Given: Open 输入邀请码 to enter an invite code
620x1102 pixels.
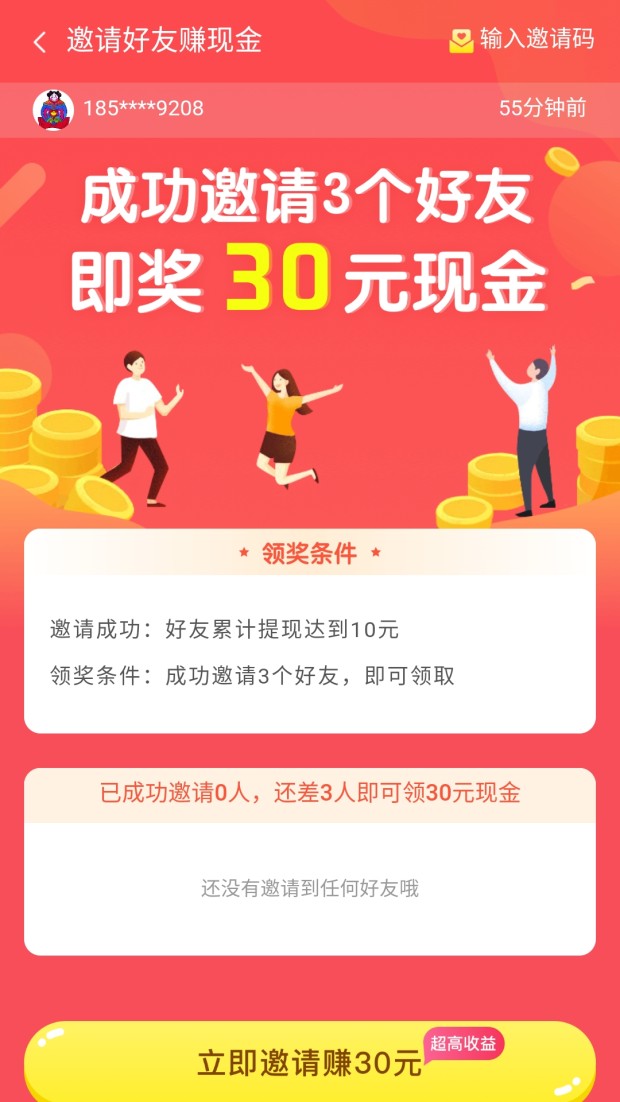Looking at the screenshot, I should (x=522, y=40).
